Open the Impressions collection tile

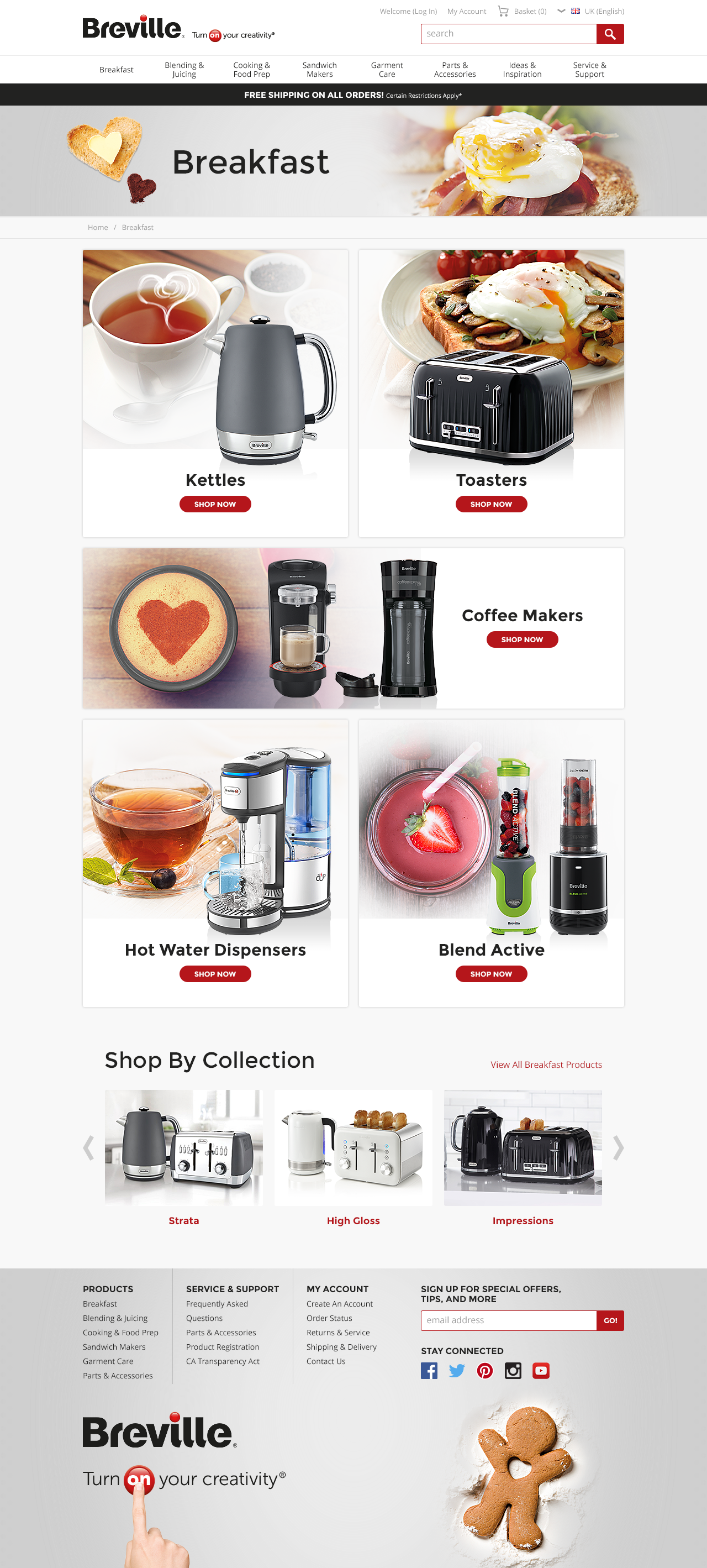[x=523, y=1149]
